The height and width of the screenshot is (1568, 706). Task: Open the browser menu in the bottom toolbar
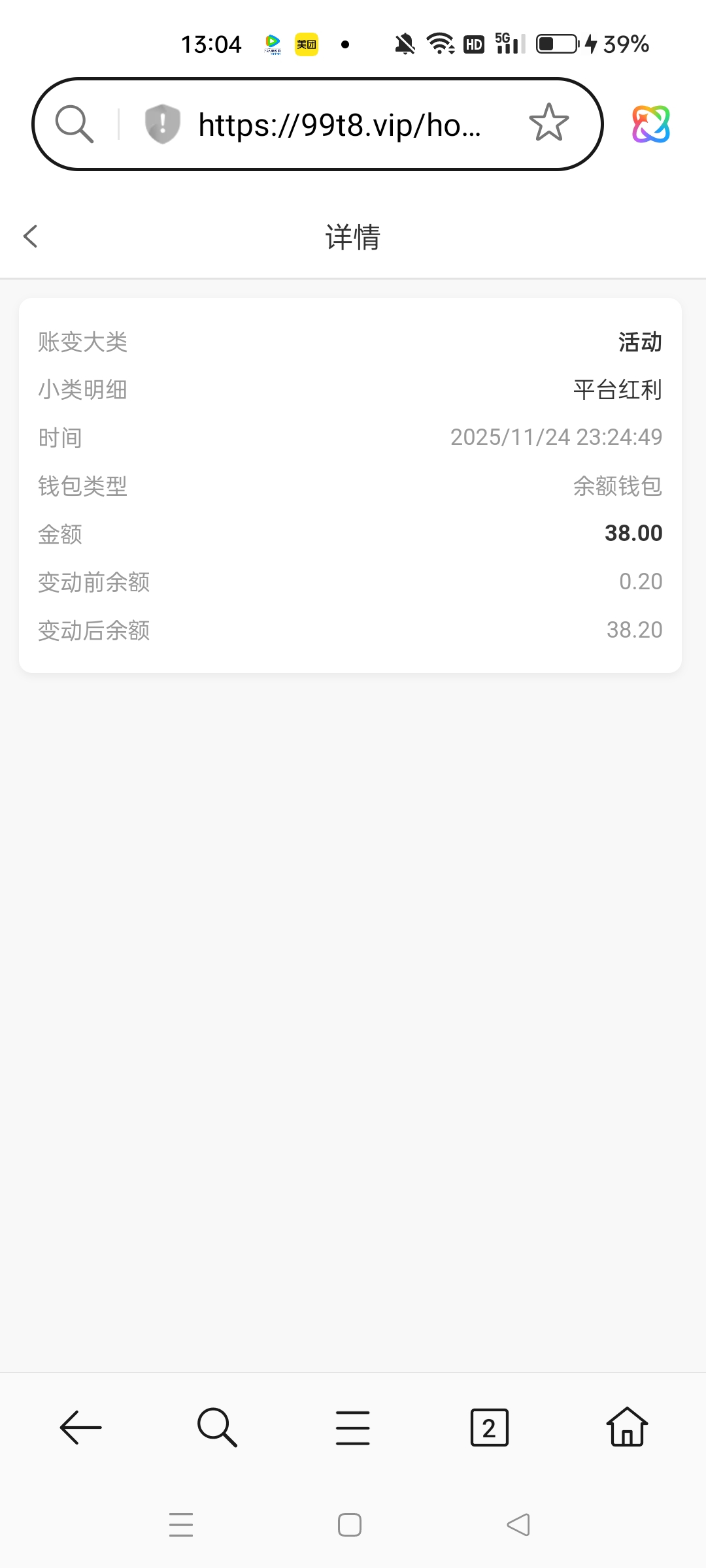353,1428
